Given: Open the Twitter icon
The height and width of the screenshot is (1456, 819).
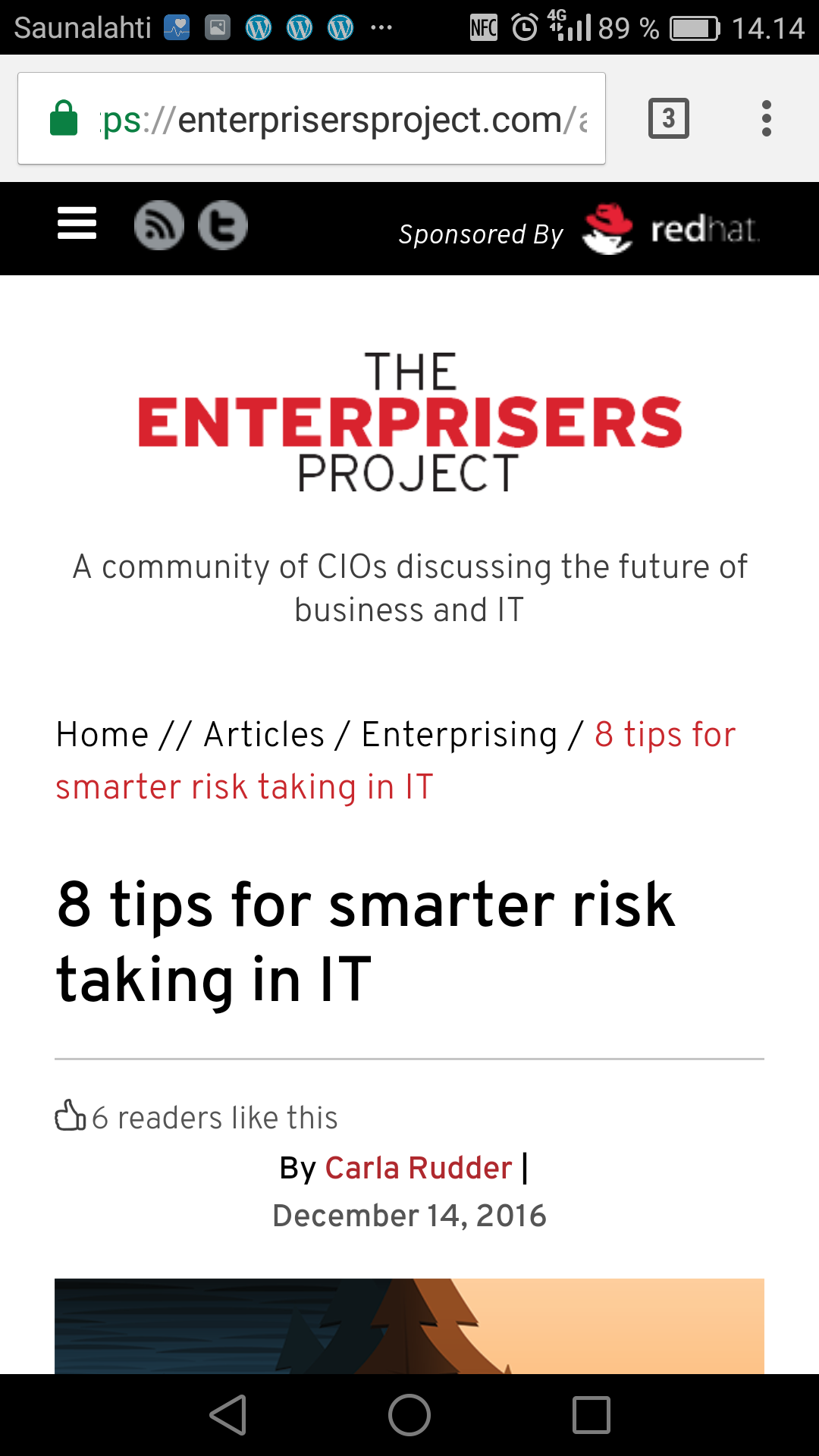Looking at the screenshot, I should pos(223,225).
